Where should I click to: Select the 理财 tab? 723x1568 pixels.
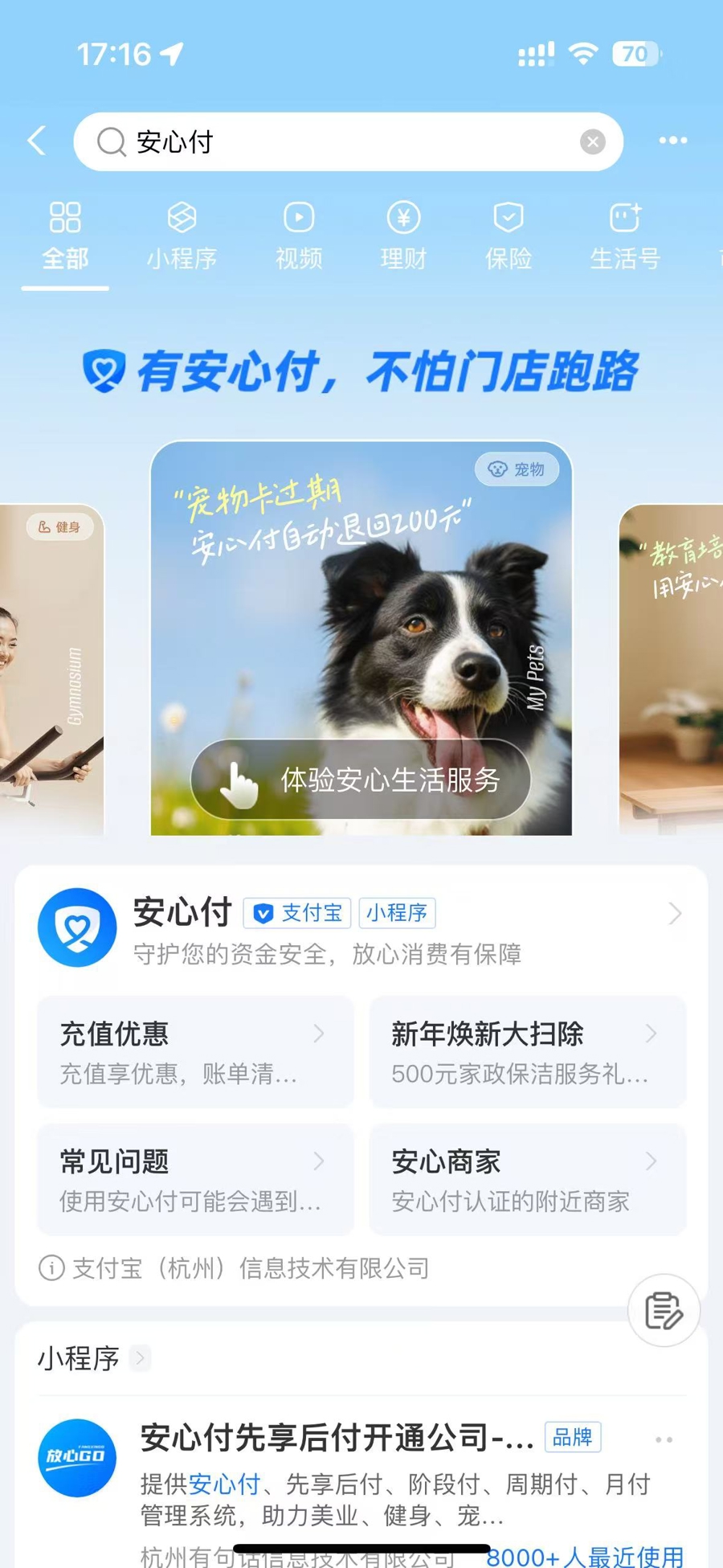[403, 236]
